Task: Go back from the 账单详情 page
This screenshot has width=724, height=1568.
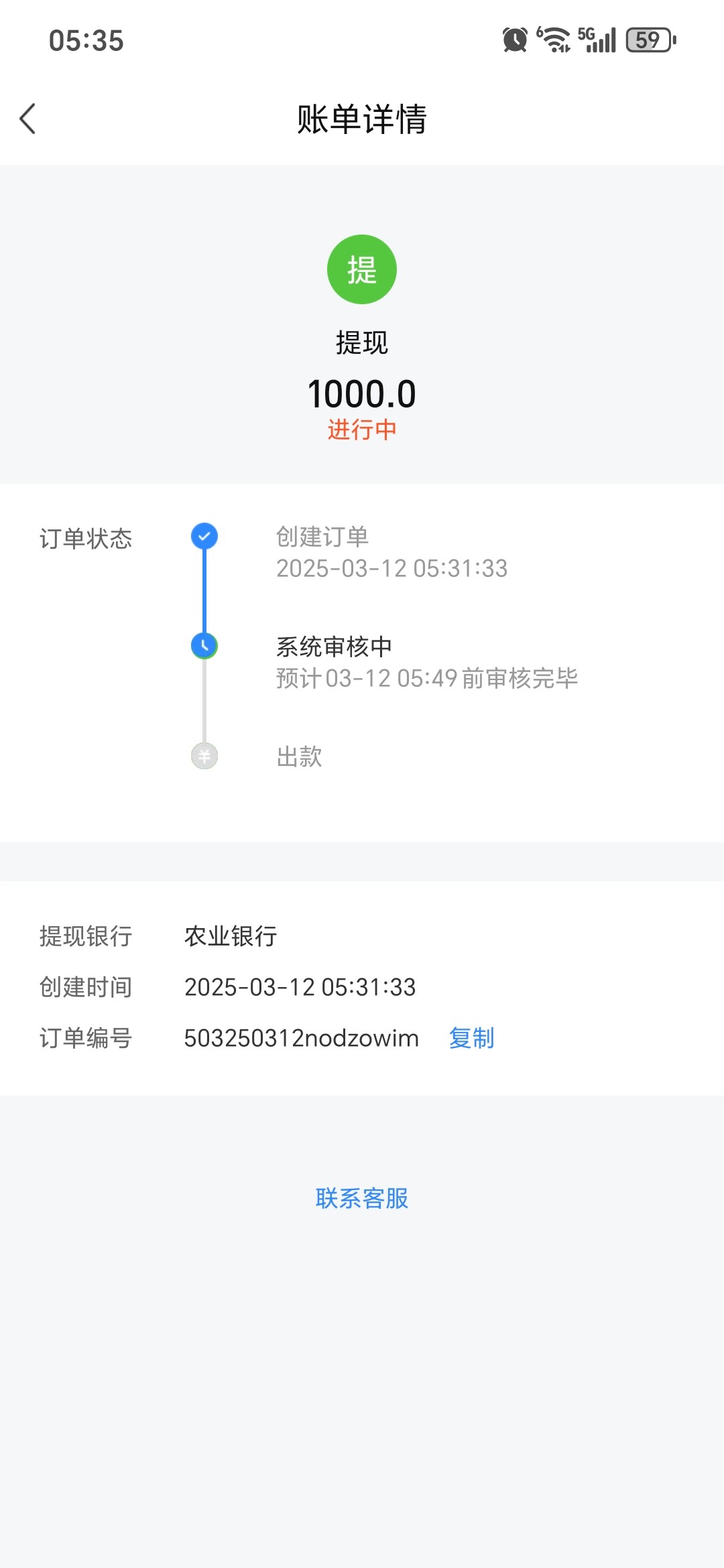Action: point(28,119)
